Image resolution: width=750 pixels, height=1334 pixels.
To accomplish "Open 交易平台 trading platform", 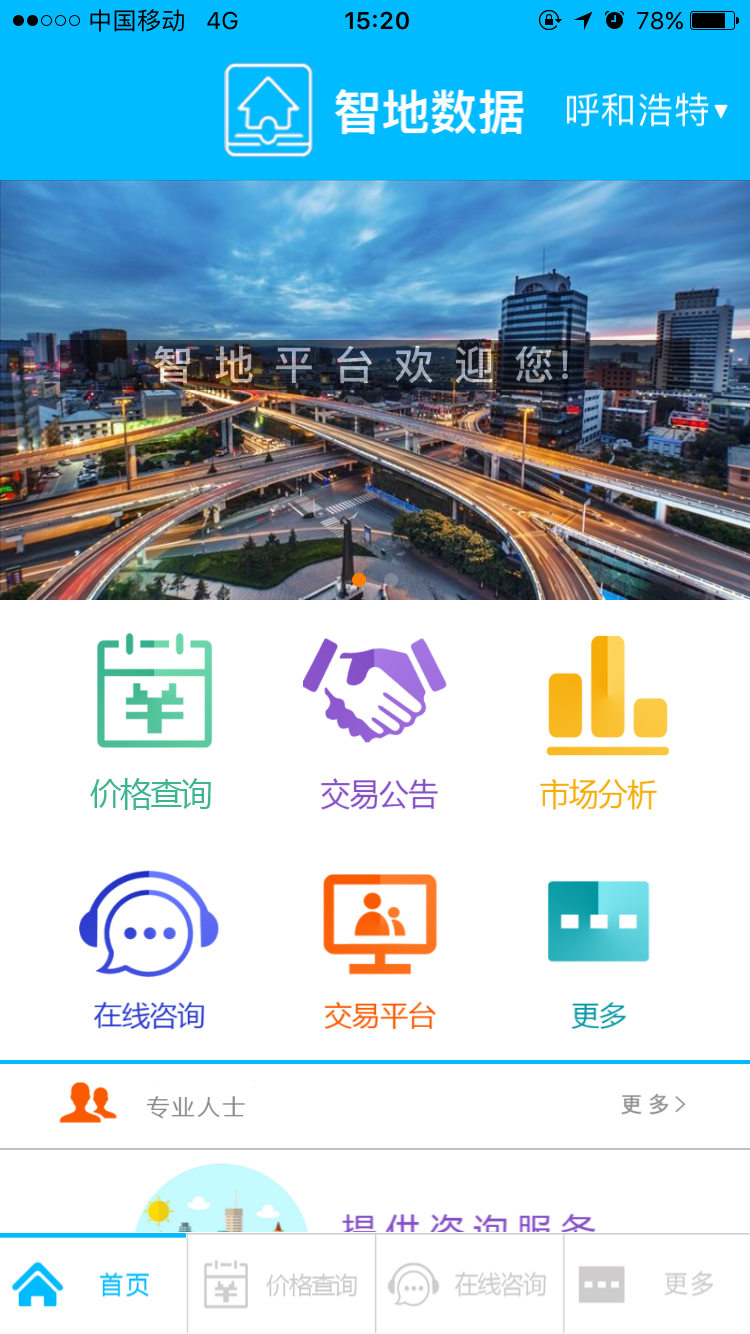I will pyautogui.click(x=379, y=951).
